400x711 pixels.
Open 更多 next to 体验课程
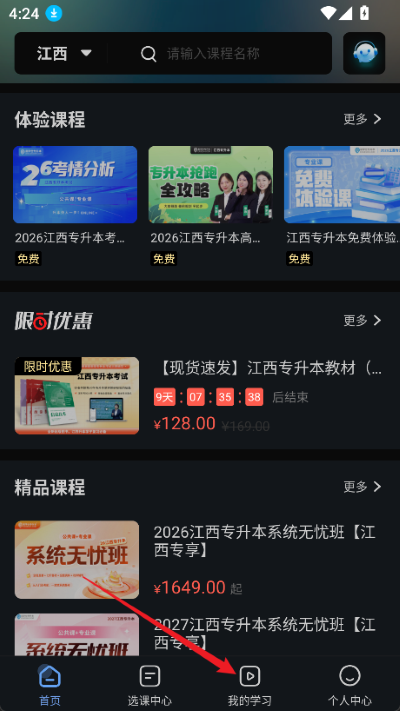click(x=362, y=119)
